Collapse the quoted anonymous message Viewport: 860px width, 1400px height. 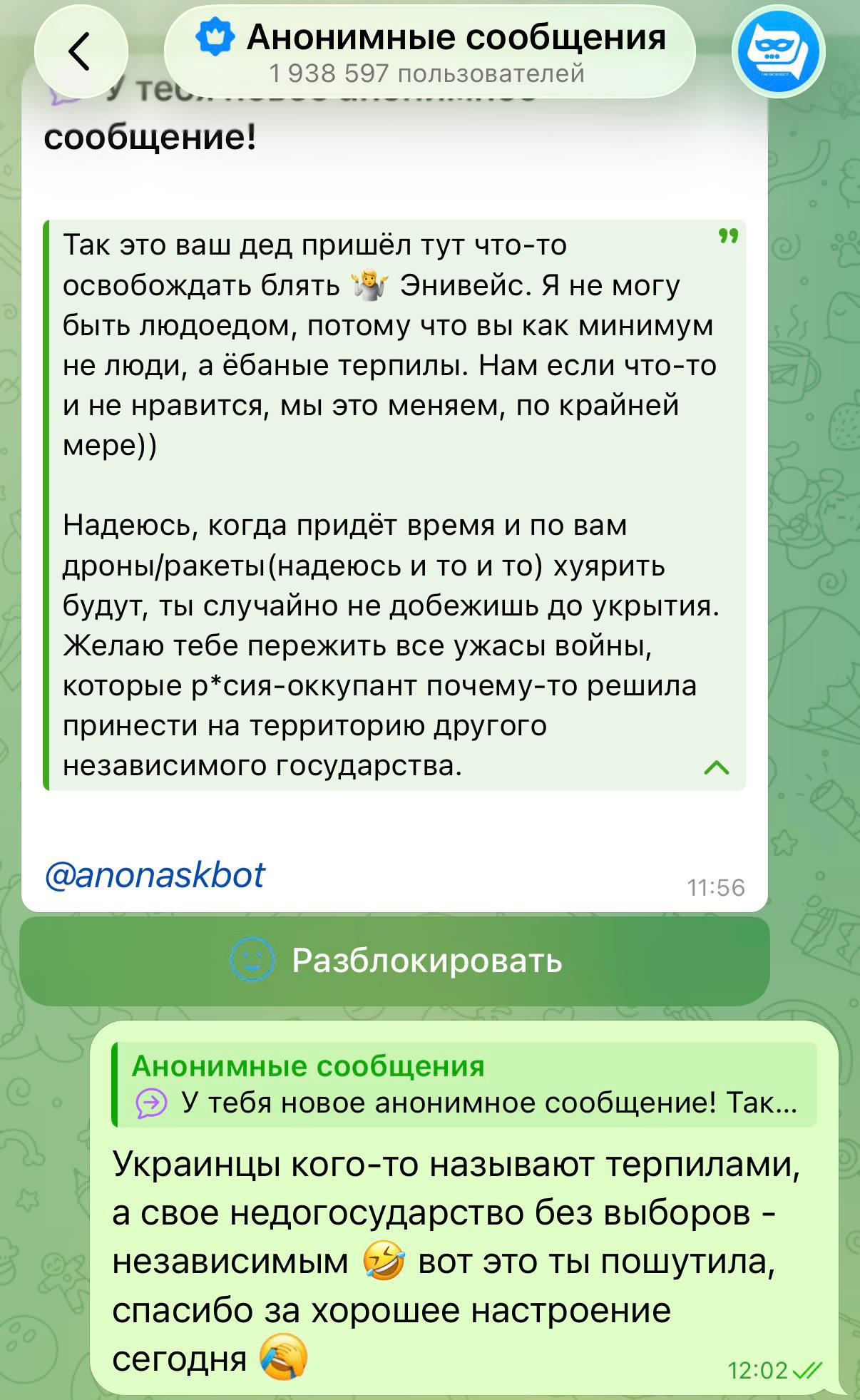click(717, 767)
